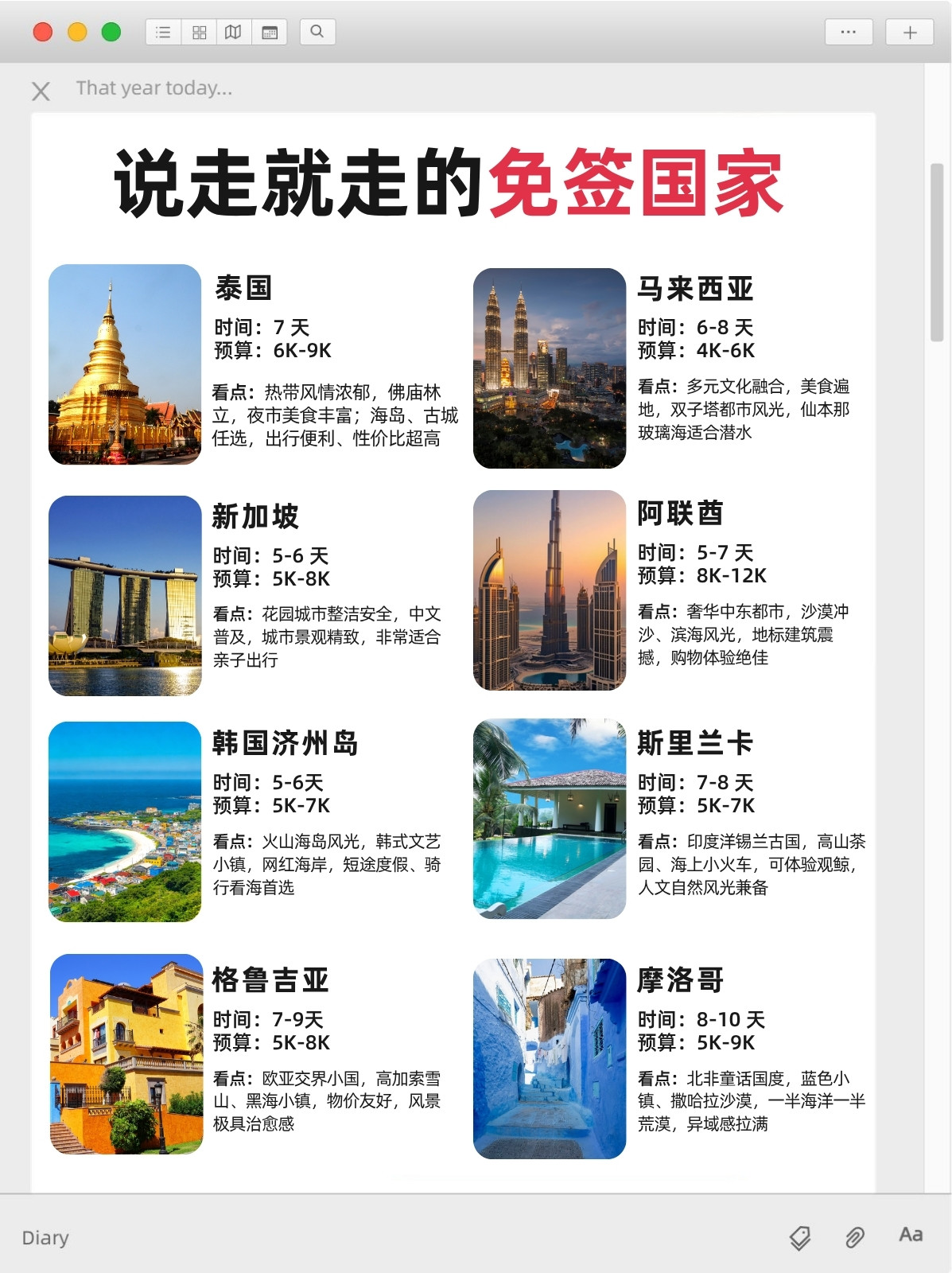952x1273 pixels.
Task: Minimize the window with yellow button
Action: [77, 32]
